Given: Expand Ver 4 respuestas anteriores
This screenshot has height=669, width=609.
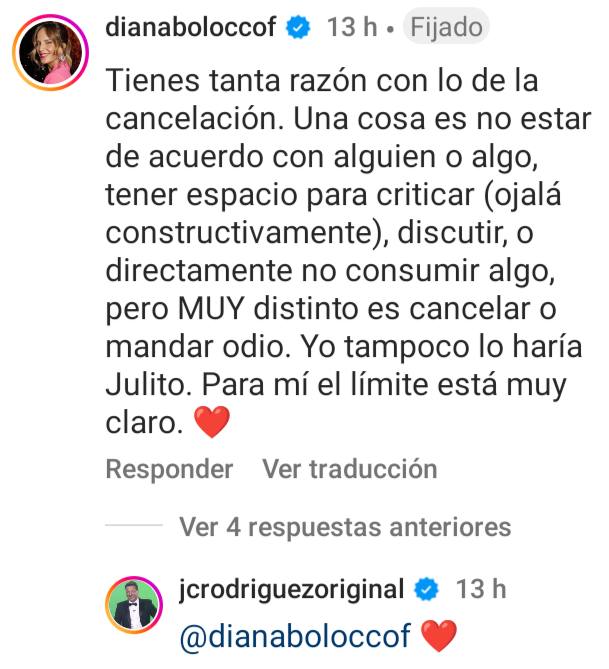Looking at the screenshot, I should [x=344, y=527].
